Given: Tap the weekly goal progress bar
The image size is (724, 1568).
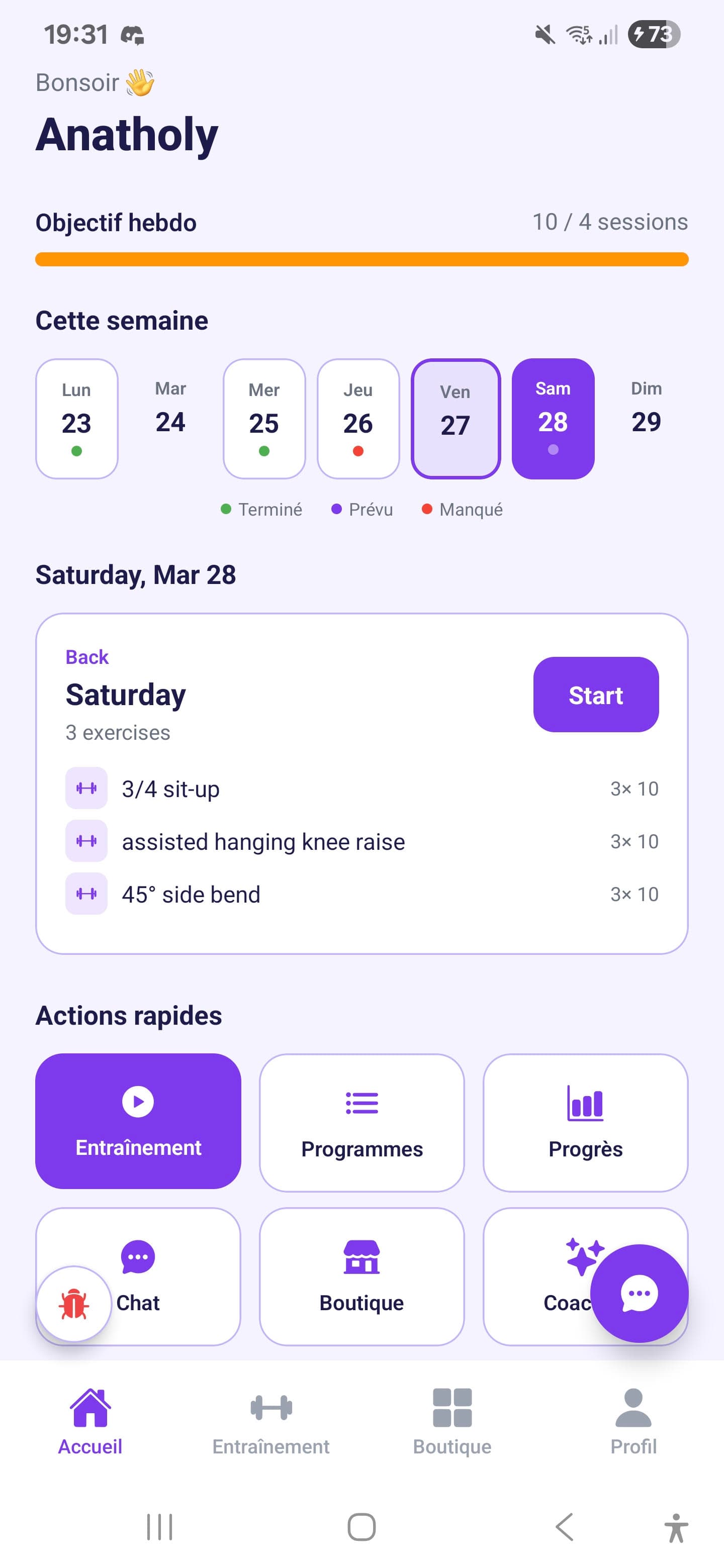Looking at the screenshot, I should [361, 260].
